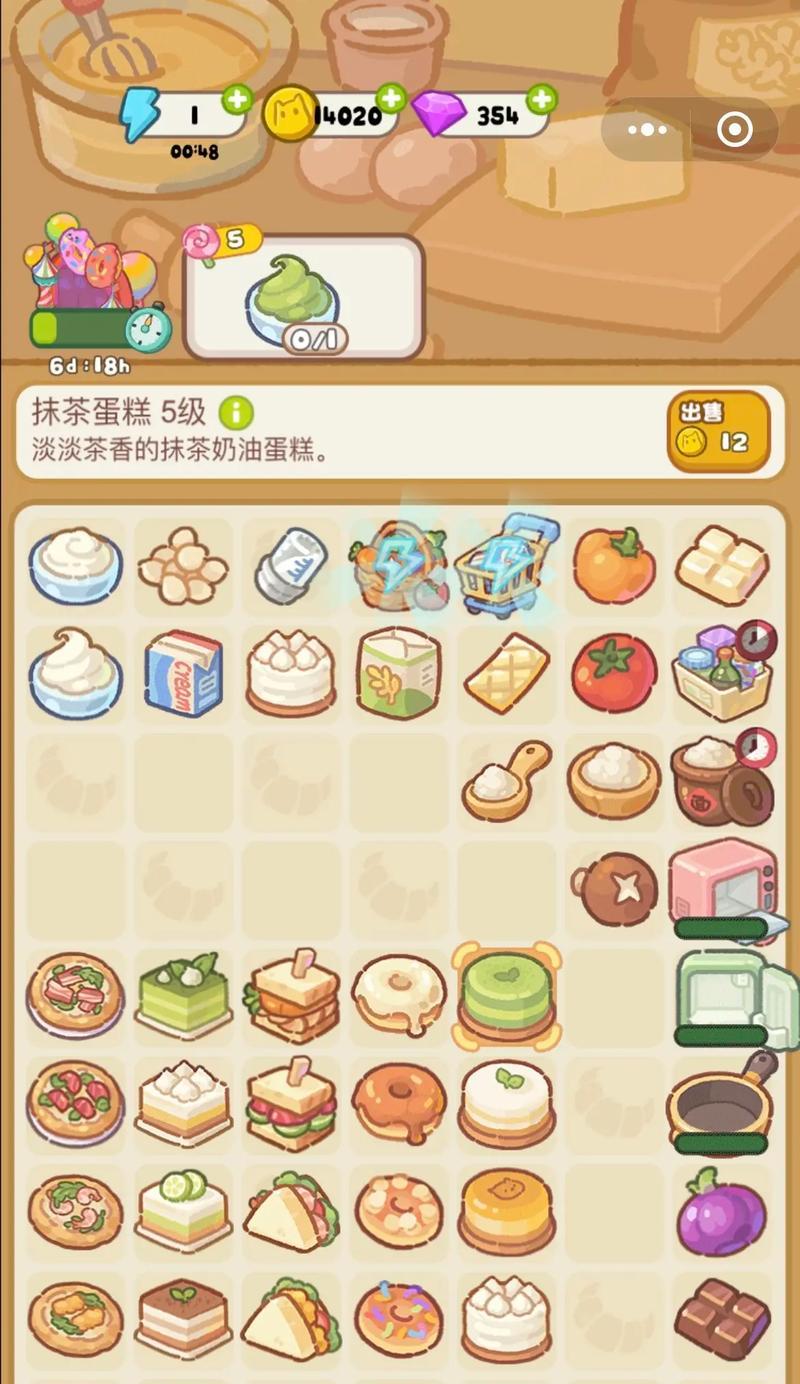
Task: Add purple gems via plus button
Action: click(541, 99)
